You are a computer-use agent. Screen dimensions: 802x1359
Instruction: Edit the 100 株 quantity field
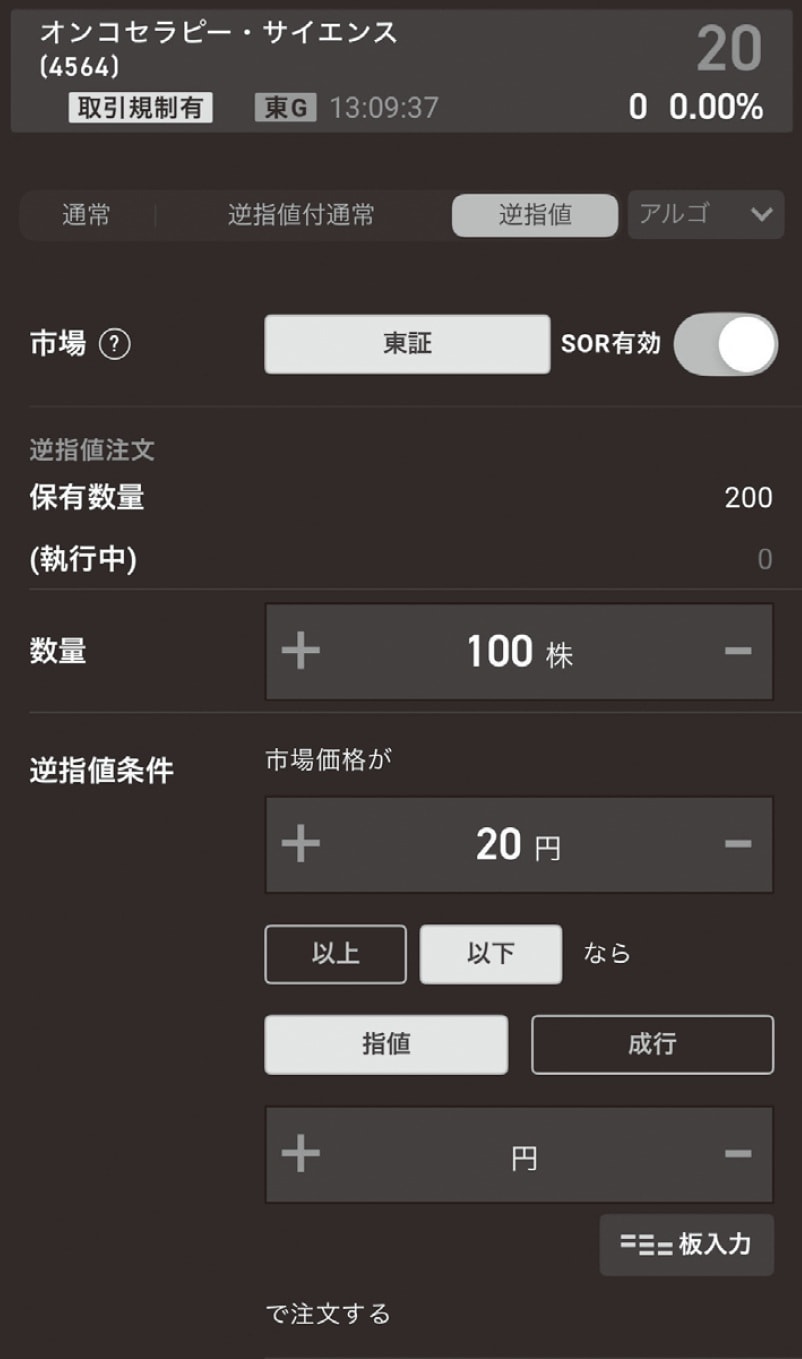518,652
